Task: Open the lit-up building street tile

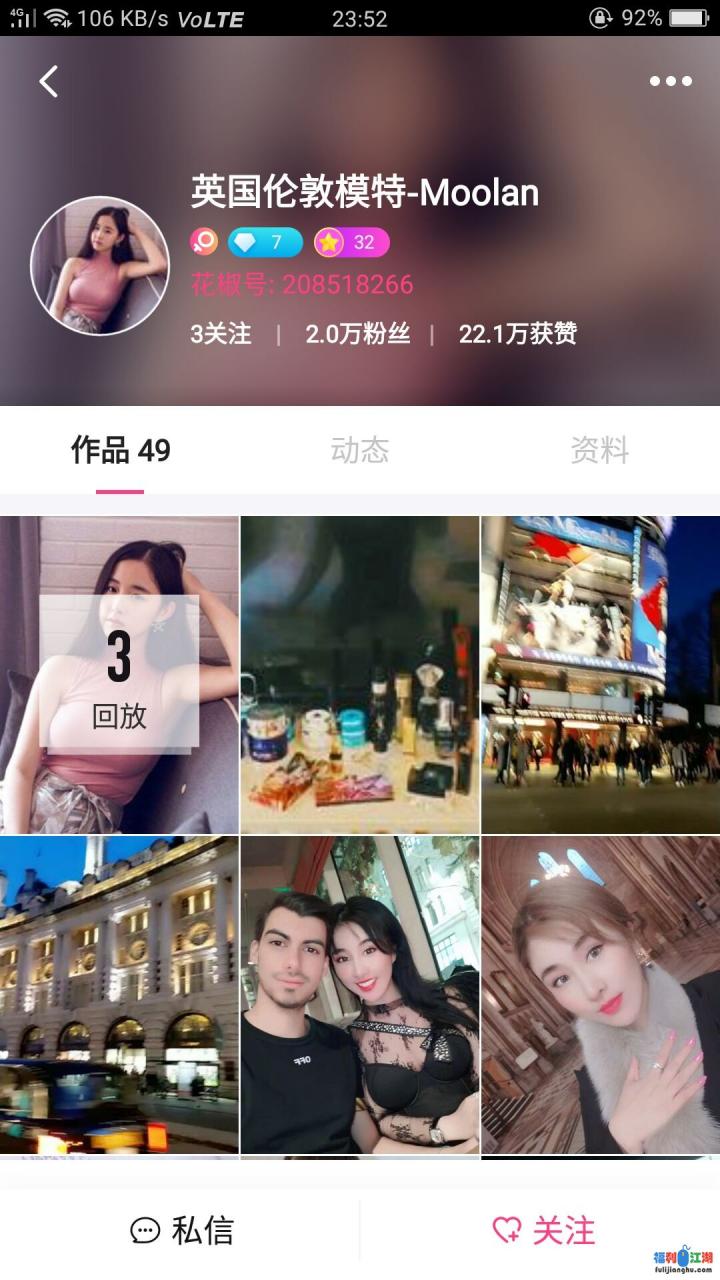Action: 119,995
